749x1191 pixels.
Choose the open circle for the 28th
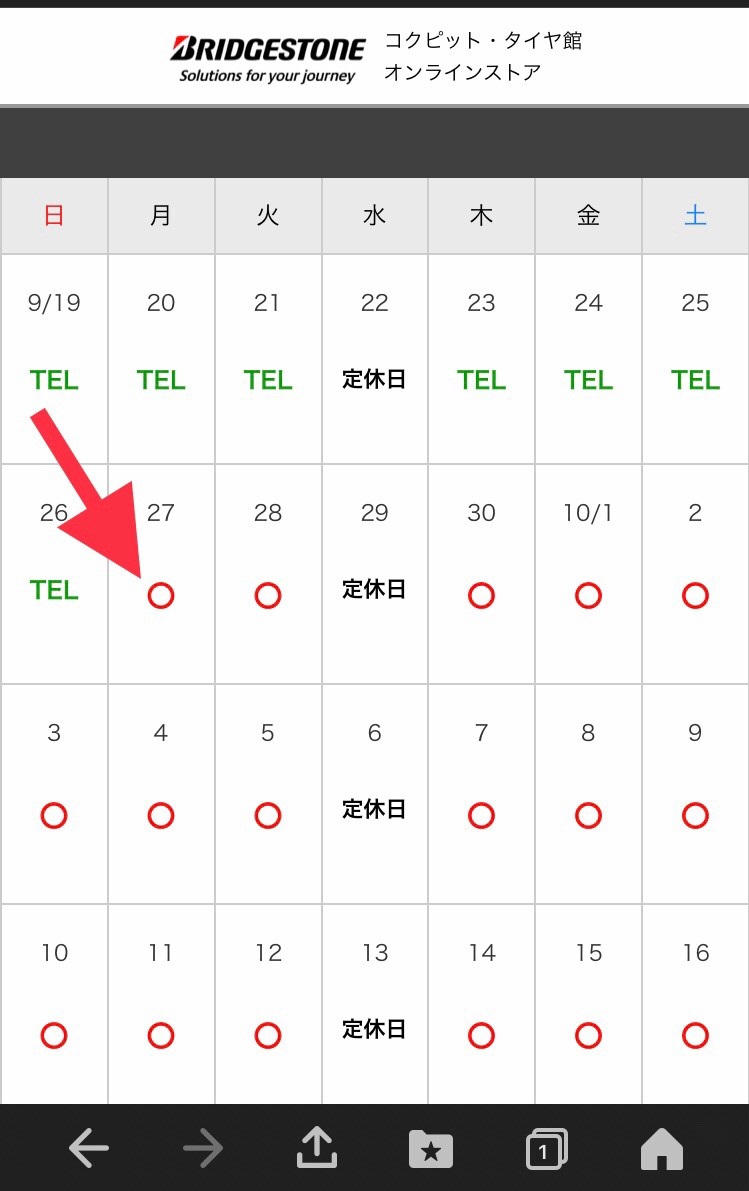(268, 596)
